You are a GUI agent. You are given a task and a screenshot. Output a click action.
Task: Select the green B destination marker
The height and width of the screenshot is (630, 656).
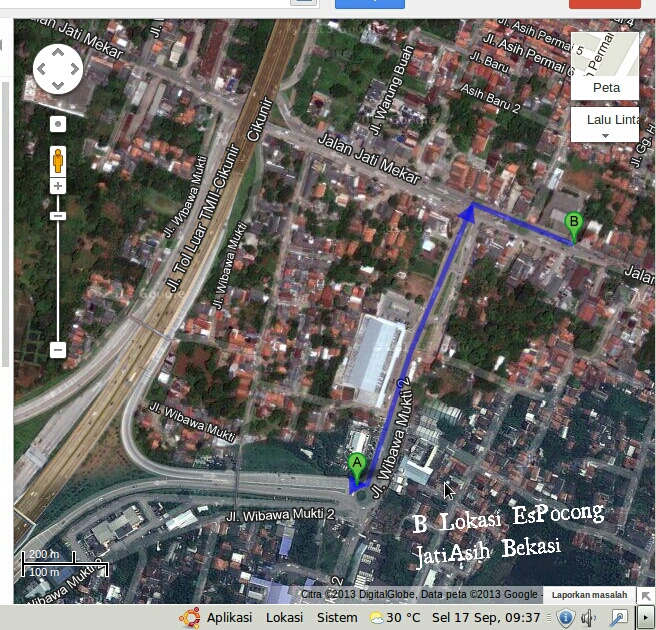click(573, 225)
